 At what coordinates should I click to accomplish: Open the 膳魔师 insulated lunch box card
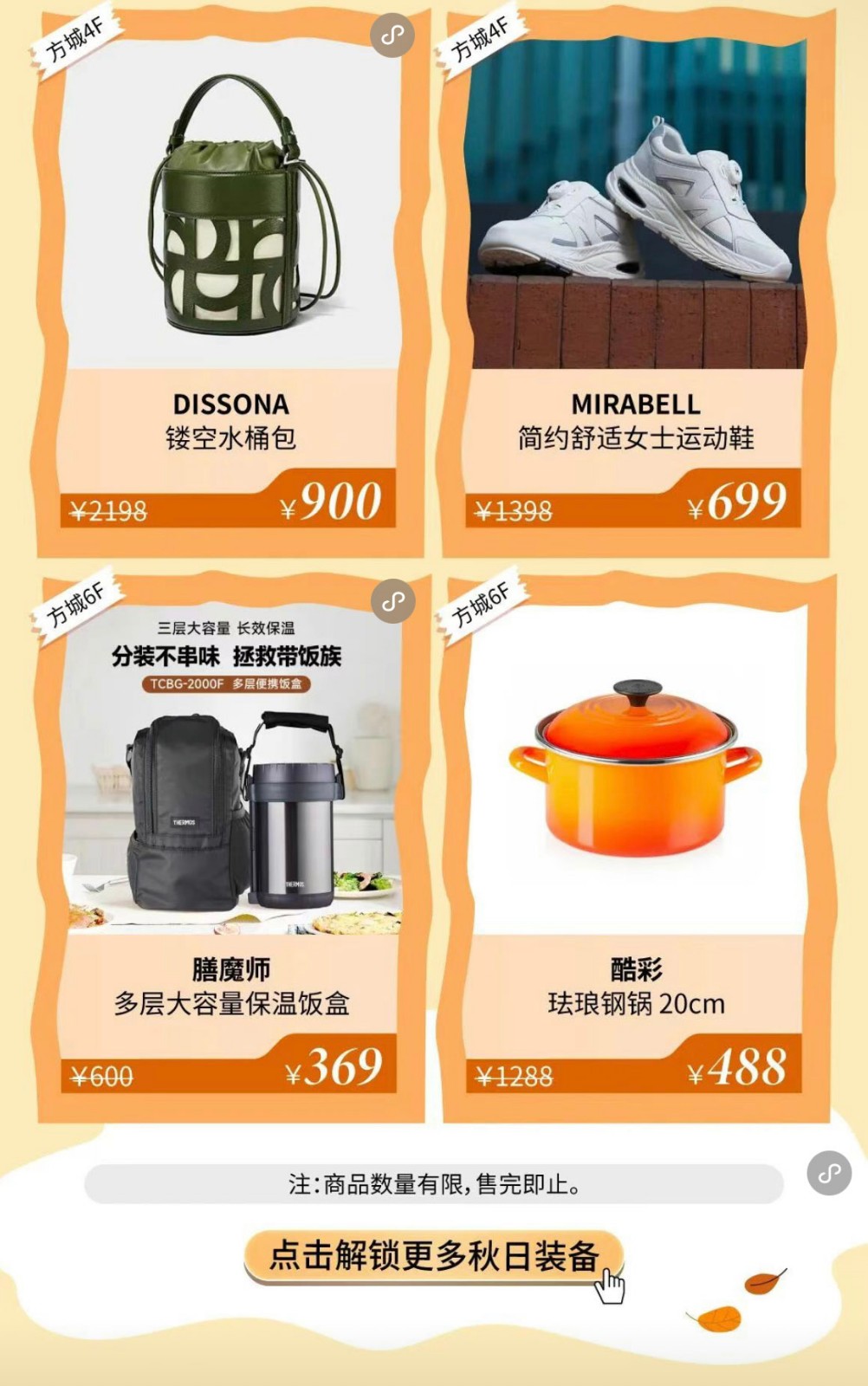point(230,849)
